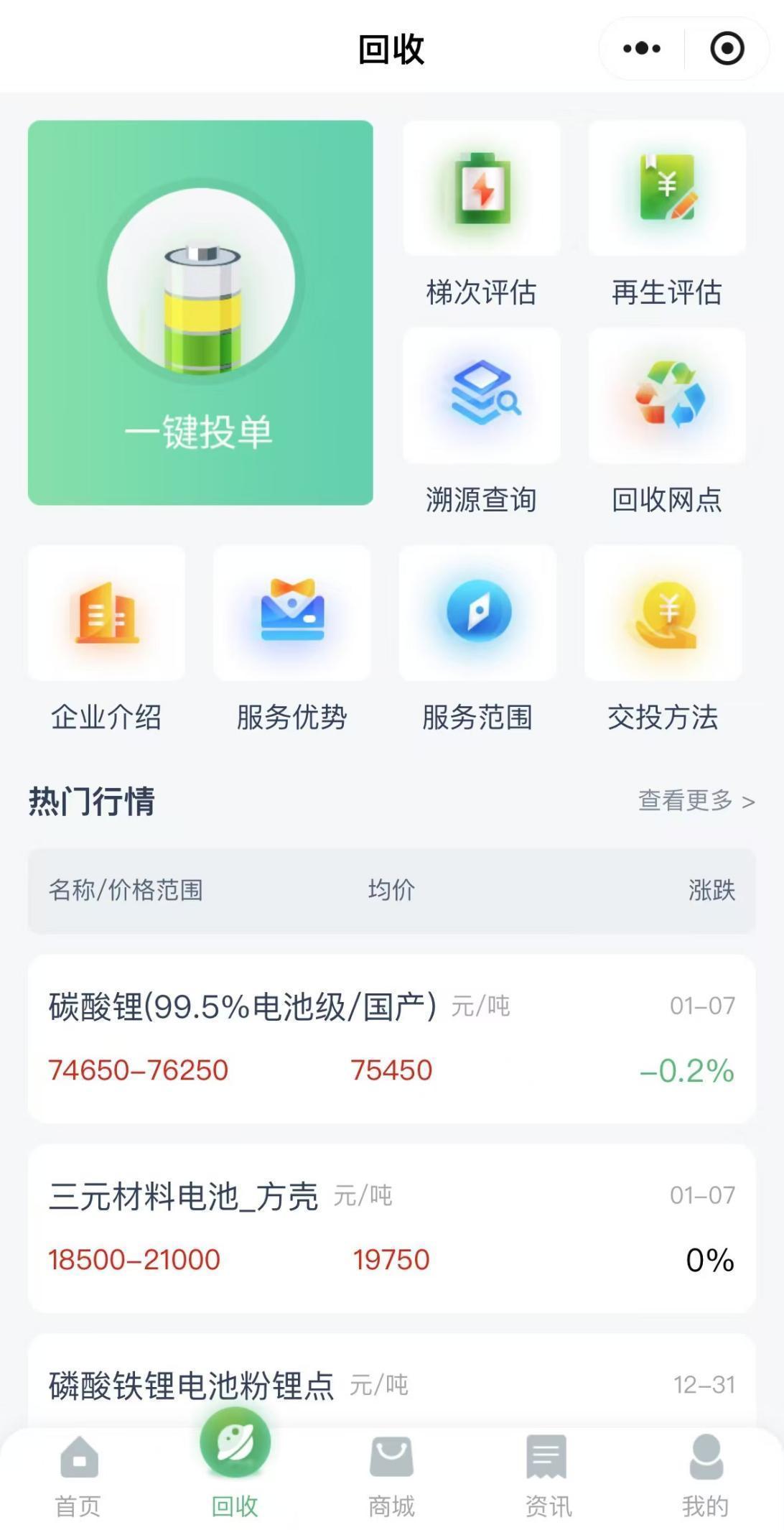Switch to the 首页 tab

point(78,1477)
